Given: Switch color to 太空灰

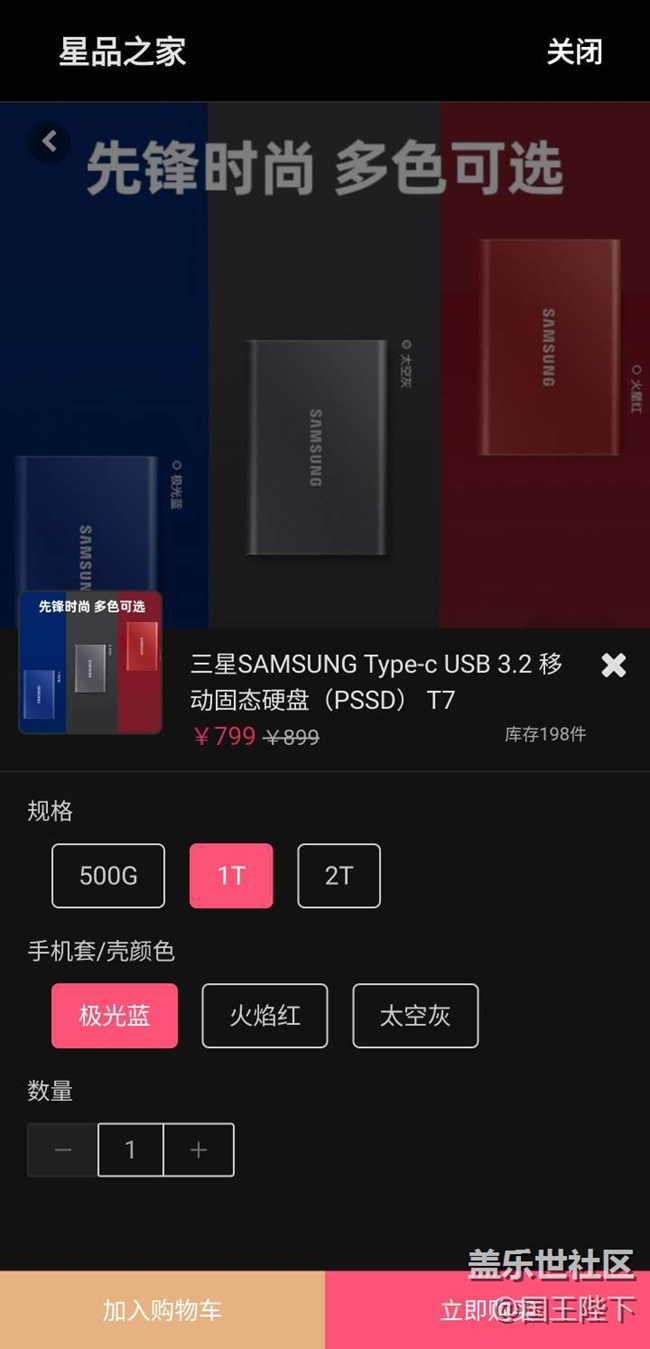Looking at the screenshot, I should [x=415, y=1016].
